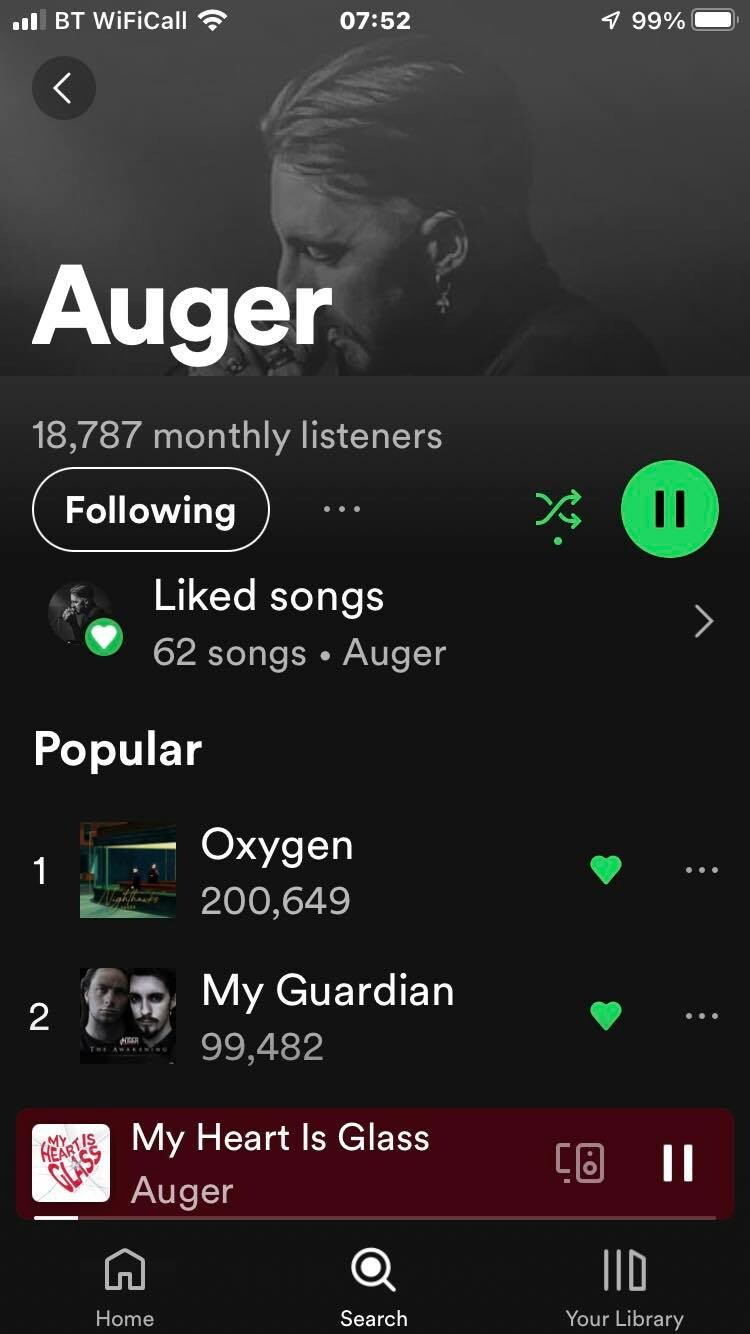Viewport: 750px width, 1334px height.
Task: Choose a playback device in mini player
Action: [x=581, y=1163]
